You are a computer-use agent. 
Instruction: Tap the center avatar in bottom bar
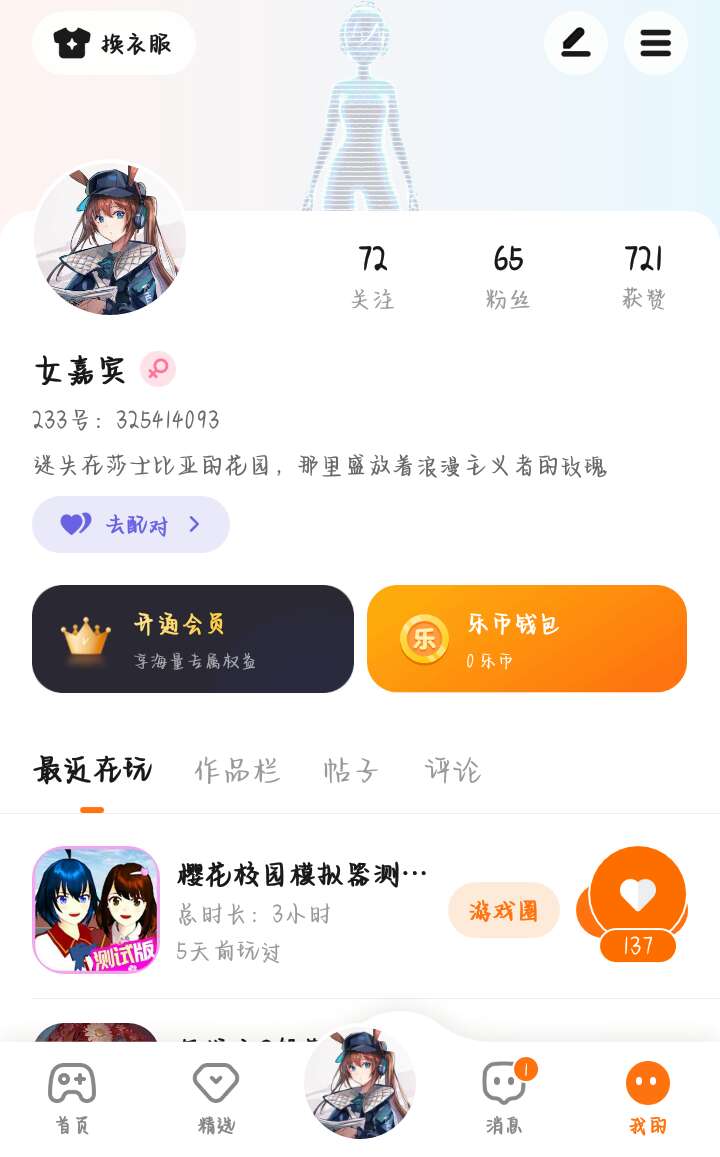(360, 1083)
